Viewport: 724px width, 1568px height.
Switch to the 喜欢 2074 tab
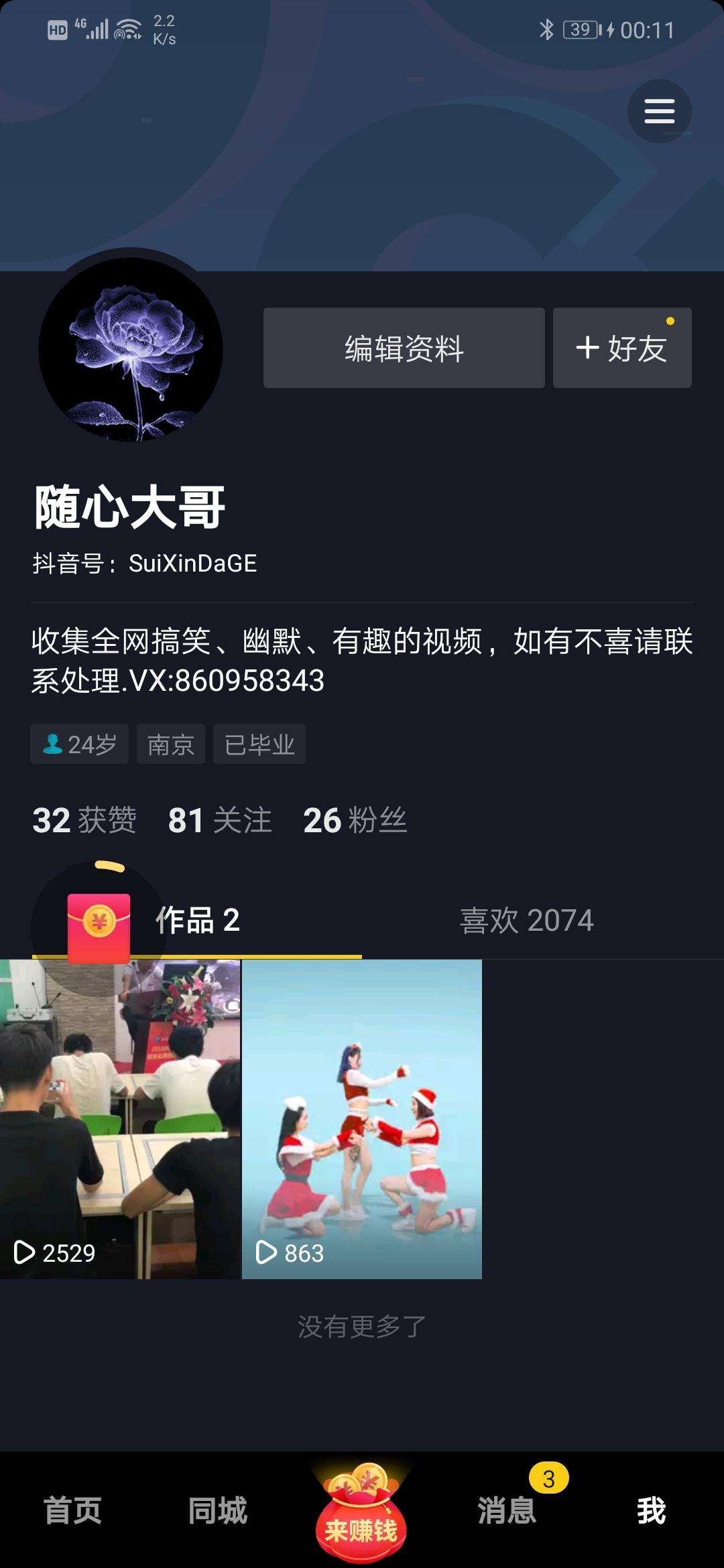526,921
